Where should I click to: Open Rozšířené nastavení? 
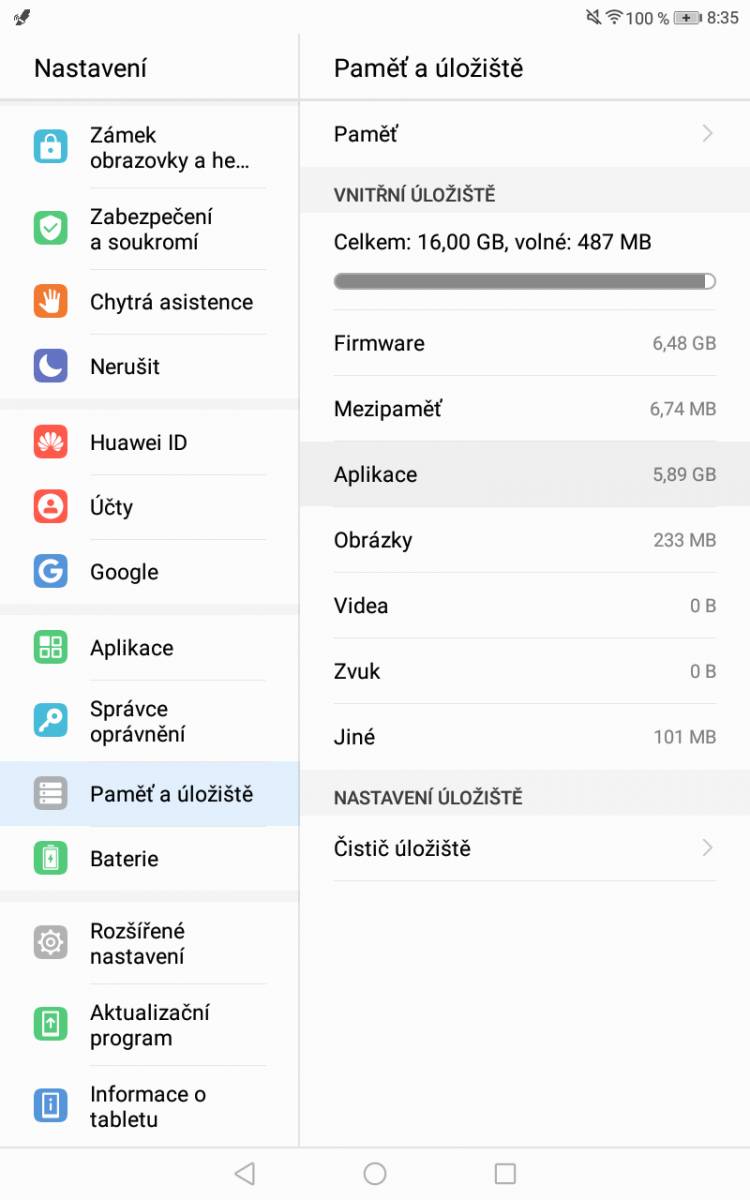click(x=149, y=943)
